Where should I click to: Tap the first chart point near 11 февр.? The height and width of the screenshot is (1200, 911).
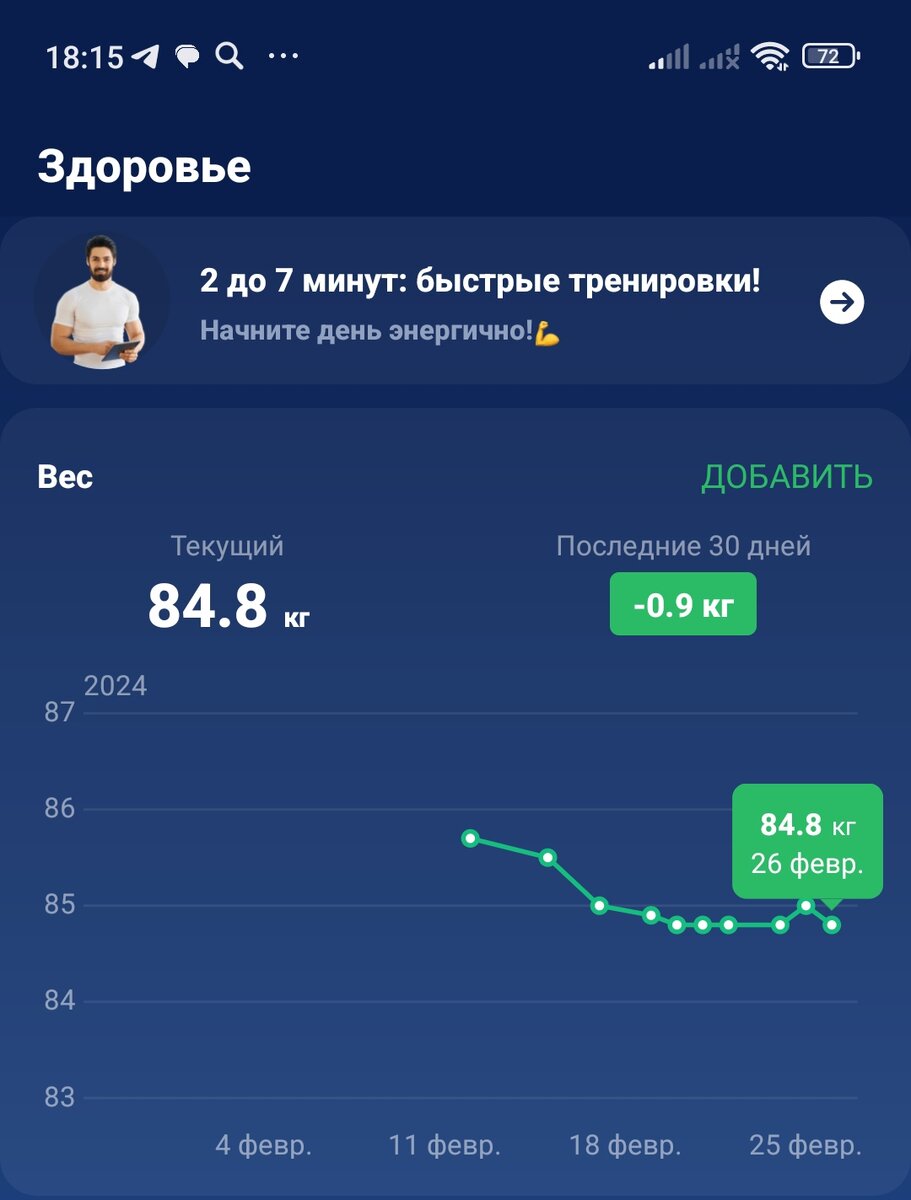470,839
